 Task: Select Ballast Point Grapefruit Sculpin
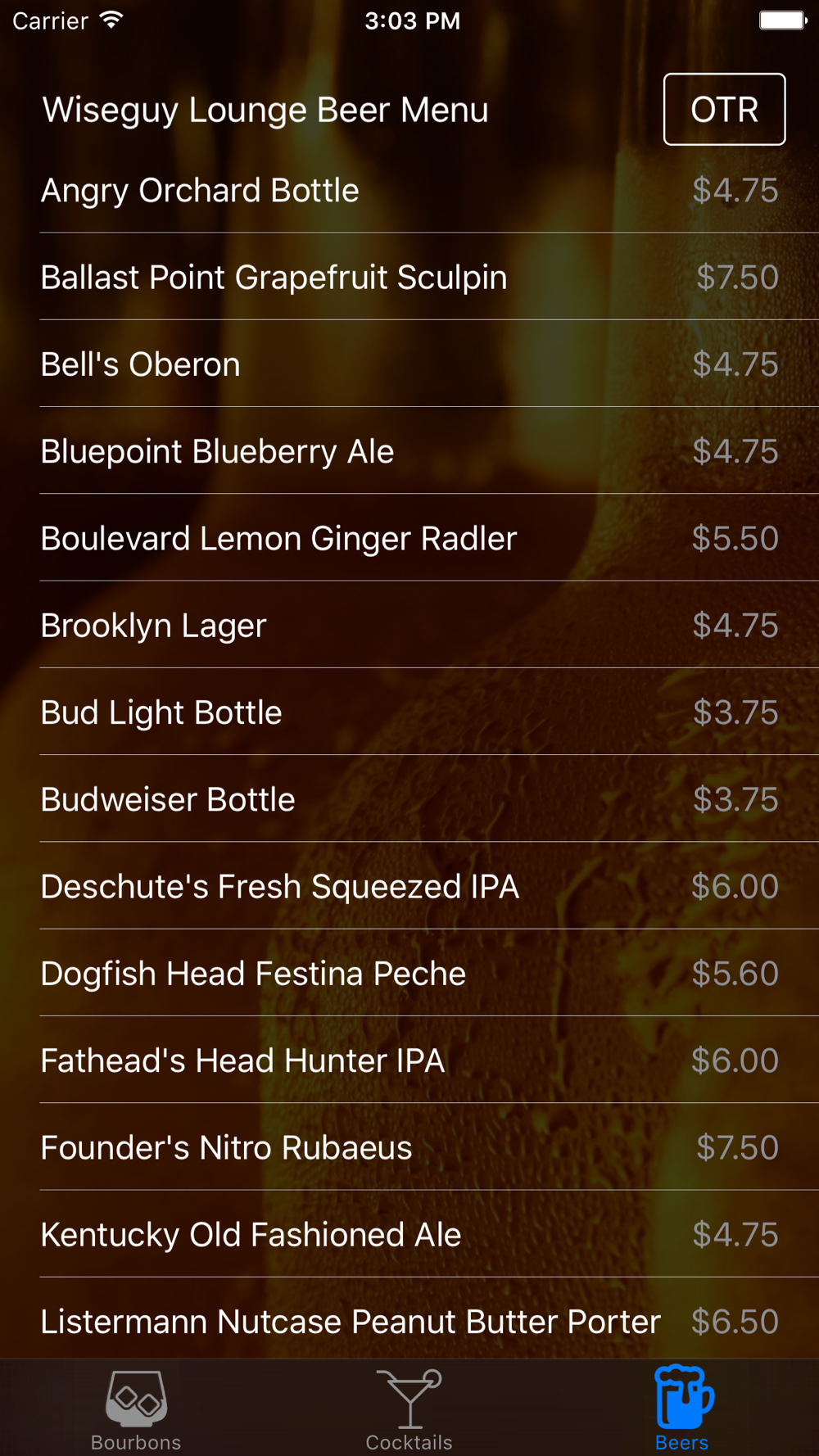click(x=409, y=278)
